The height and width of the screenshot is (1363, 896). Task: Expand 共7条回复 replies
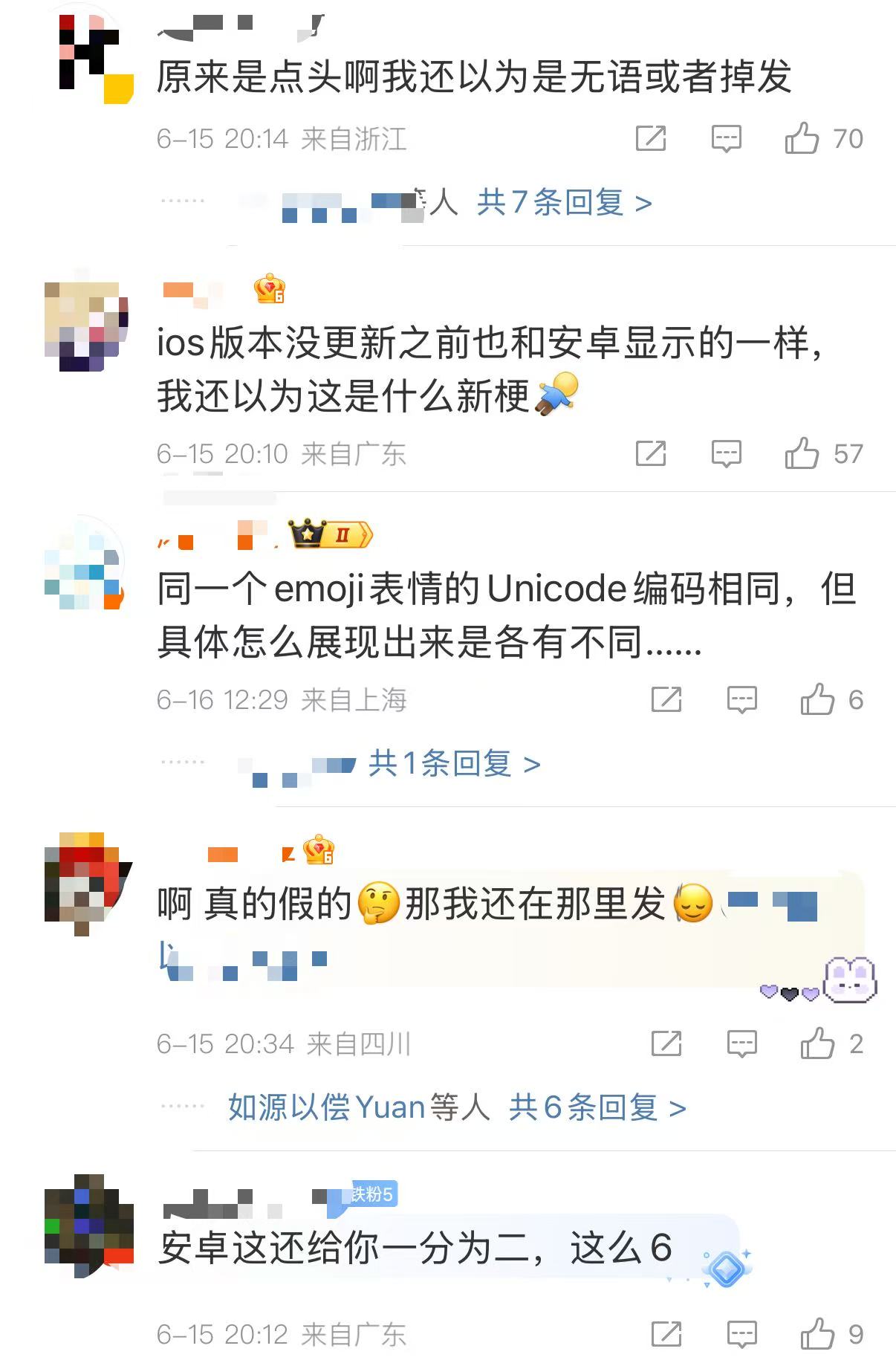(564, 202)
